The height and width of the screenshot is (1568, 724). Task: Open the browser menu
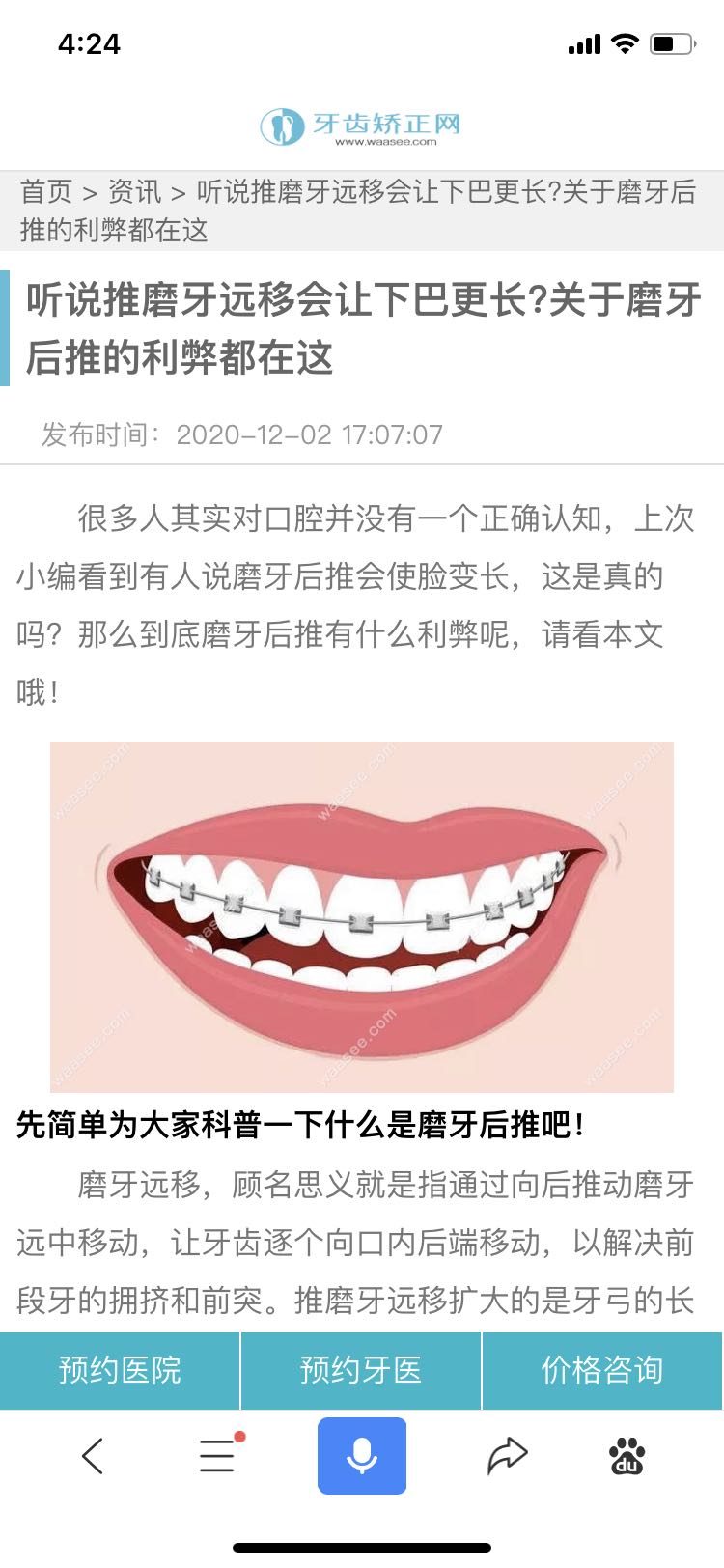point(217,1456)
